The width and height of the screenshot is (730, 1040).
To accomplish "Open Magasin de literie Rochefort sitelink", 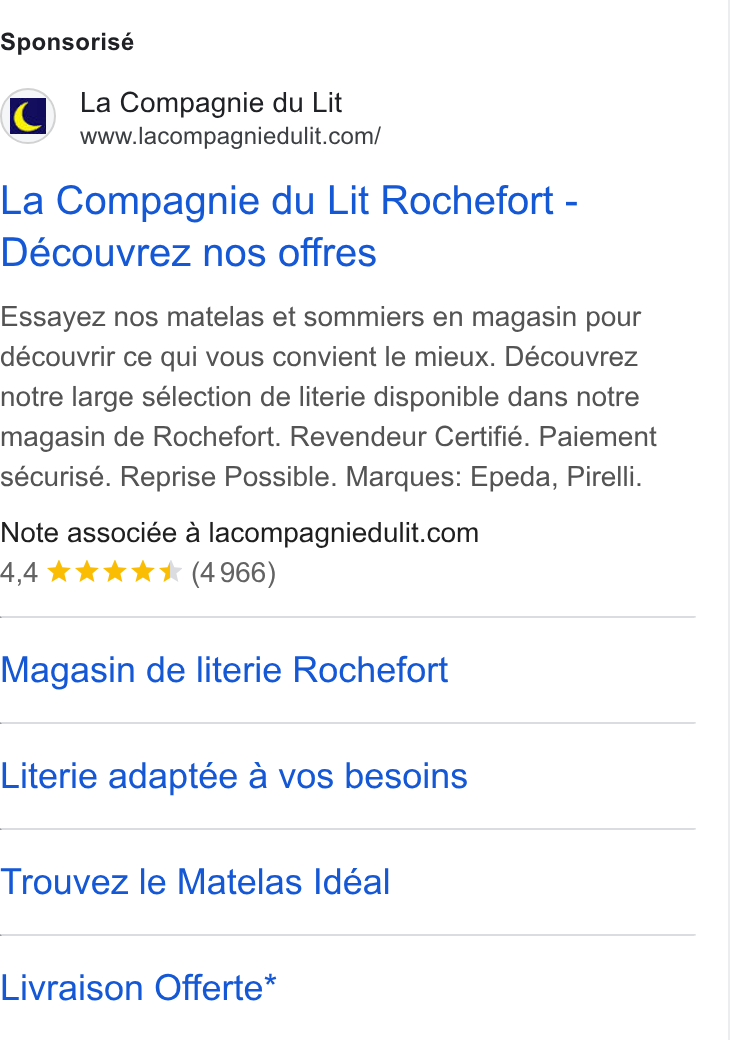I will 224,670.
